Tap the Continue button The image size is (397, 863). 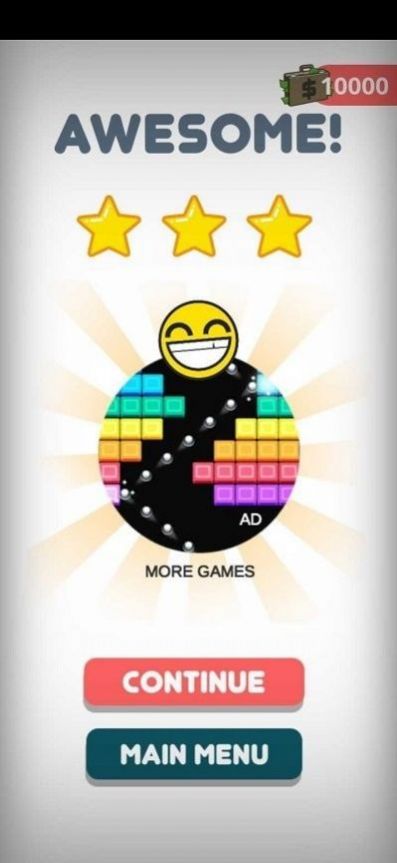tap(194, 682)
